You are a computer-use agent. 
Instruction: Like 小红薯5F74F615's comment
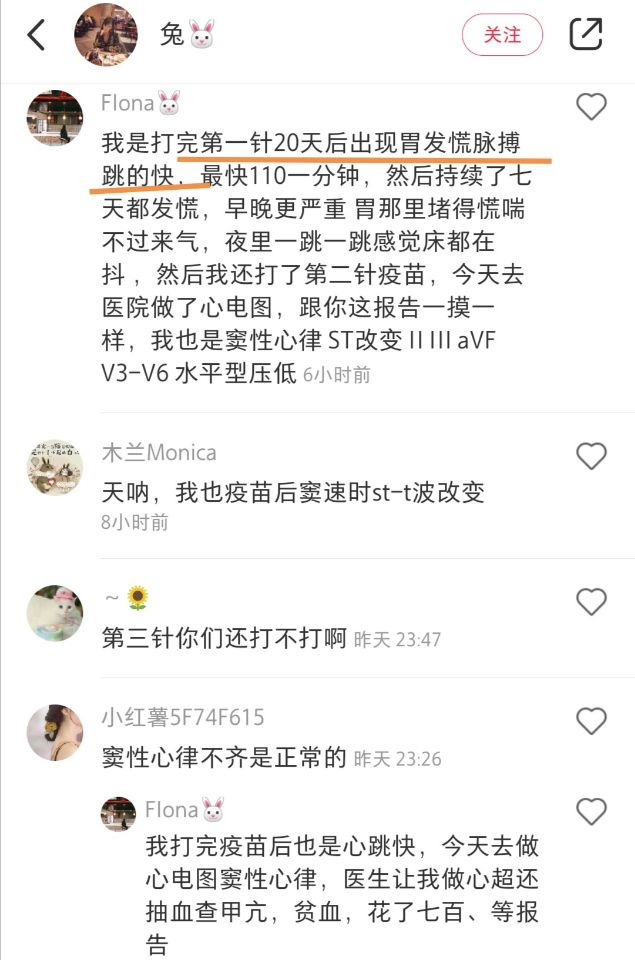591,720
